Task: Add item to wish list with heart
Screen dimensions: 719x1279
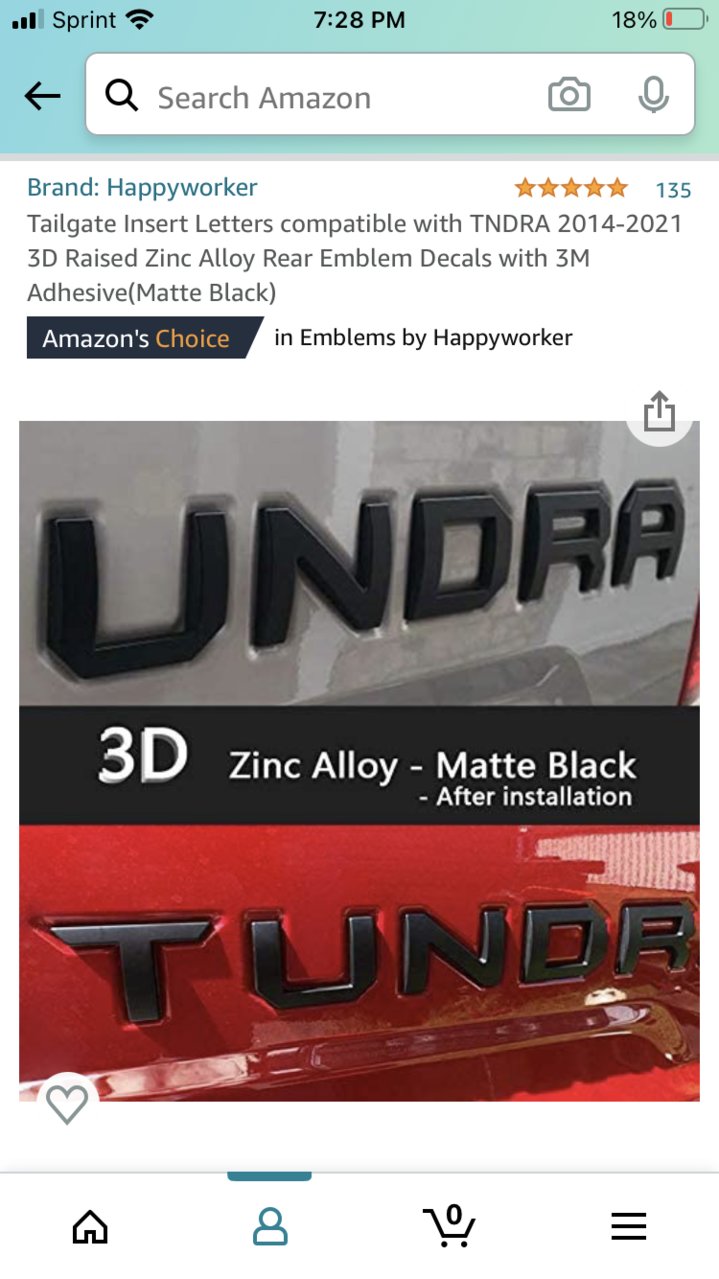Action: point(67,1104)
